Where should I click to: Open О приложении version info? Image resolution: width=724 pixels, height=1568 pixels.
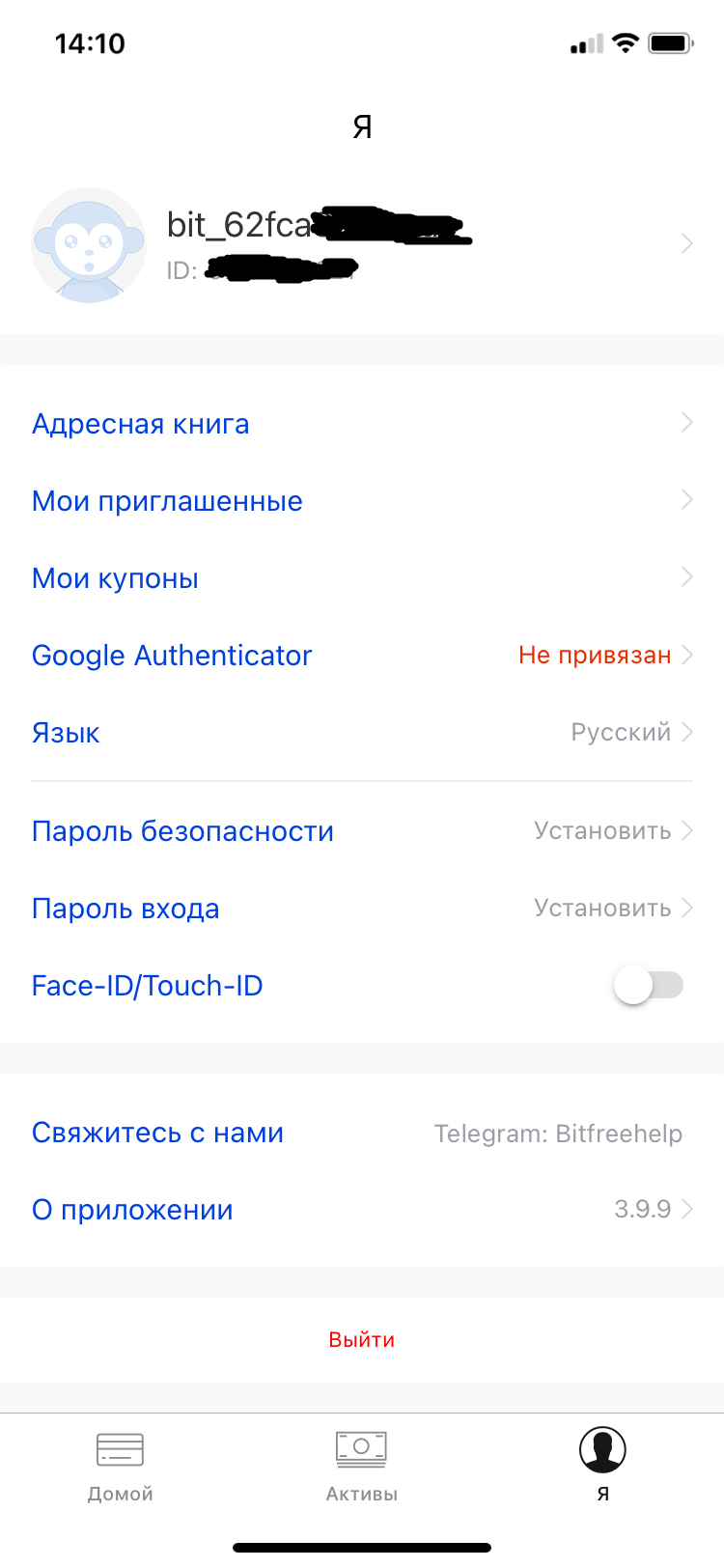(x=362, y=1210)
